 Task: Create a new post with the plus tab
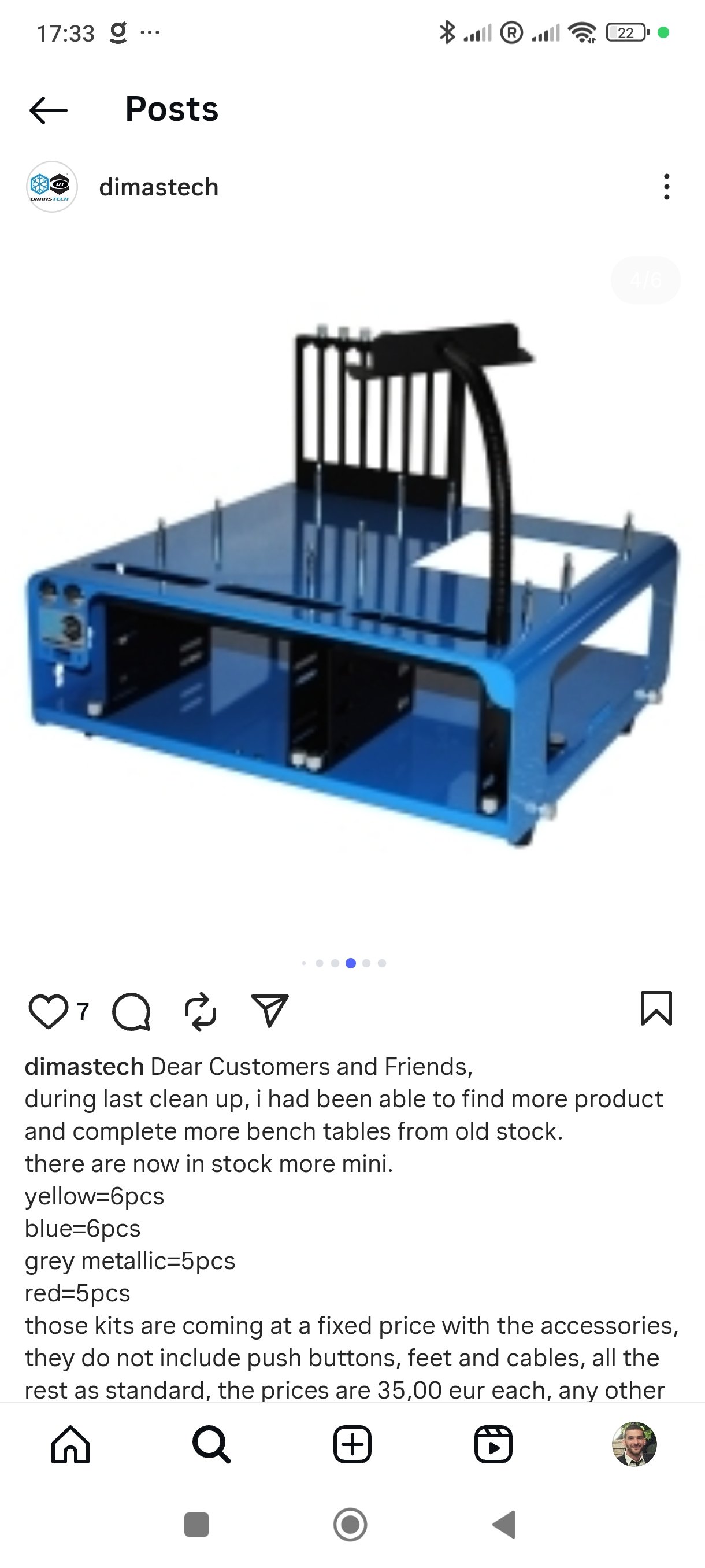tap(352, 1444)
